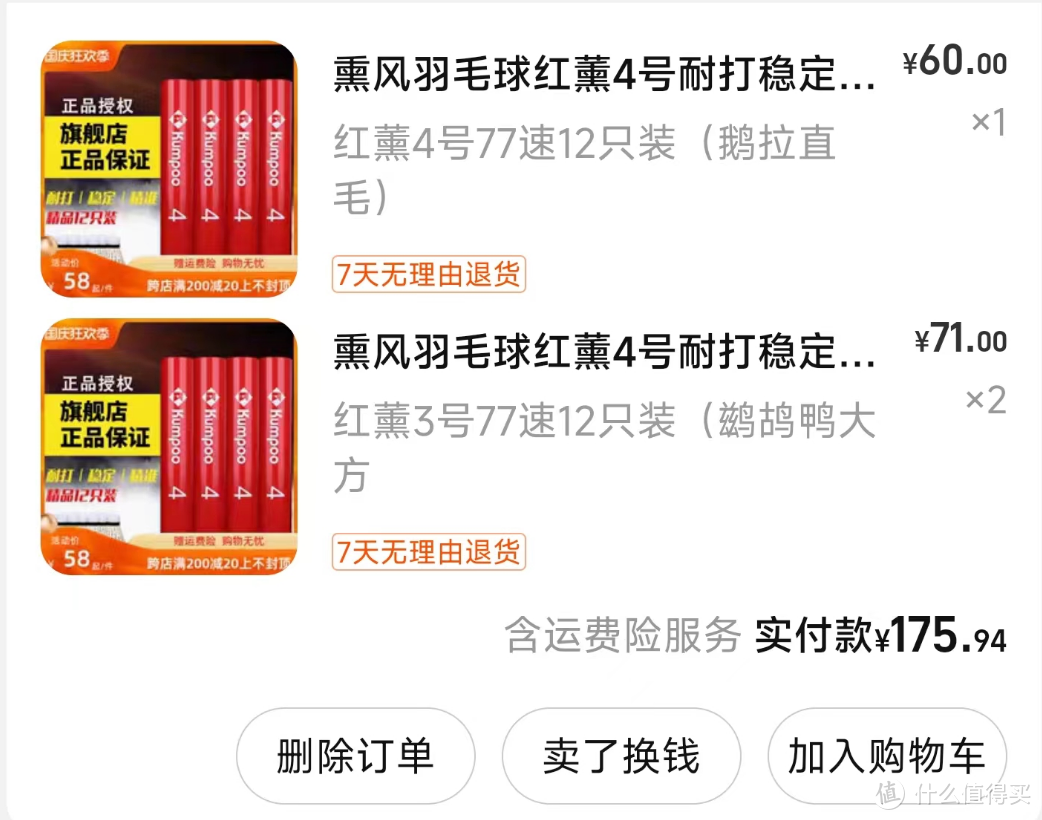Tap the 删除订单 button
The width and height of the screenshot is (1042, 820).
coord(355,756)
